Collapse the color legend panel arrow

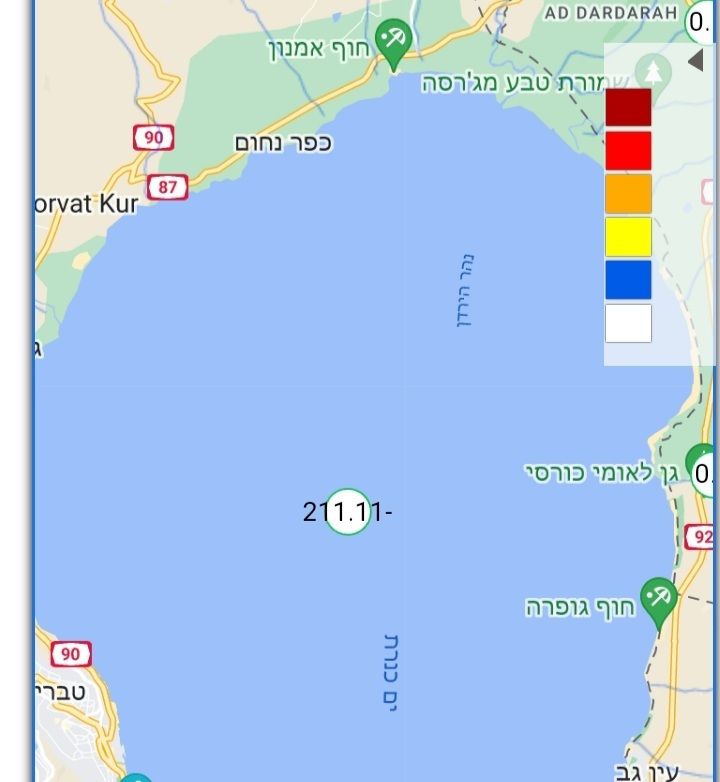point(696,61)
